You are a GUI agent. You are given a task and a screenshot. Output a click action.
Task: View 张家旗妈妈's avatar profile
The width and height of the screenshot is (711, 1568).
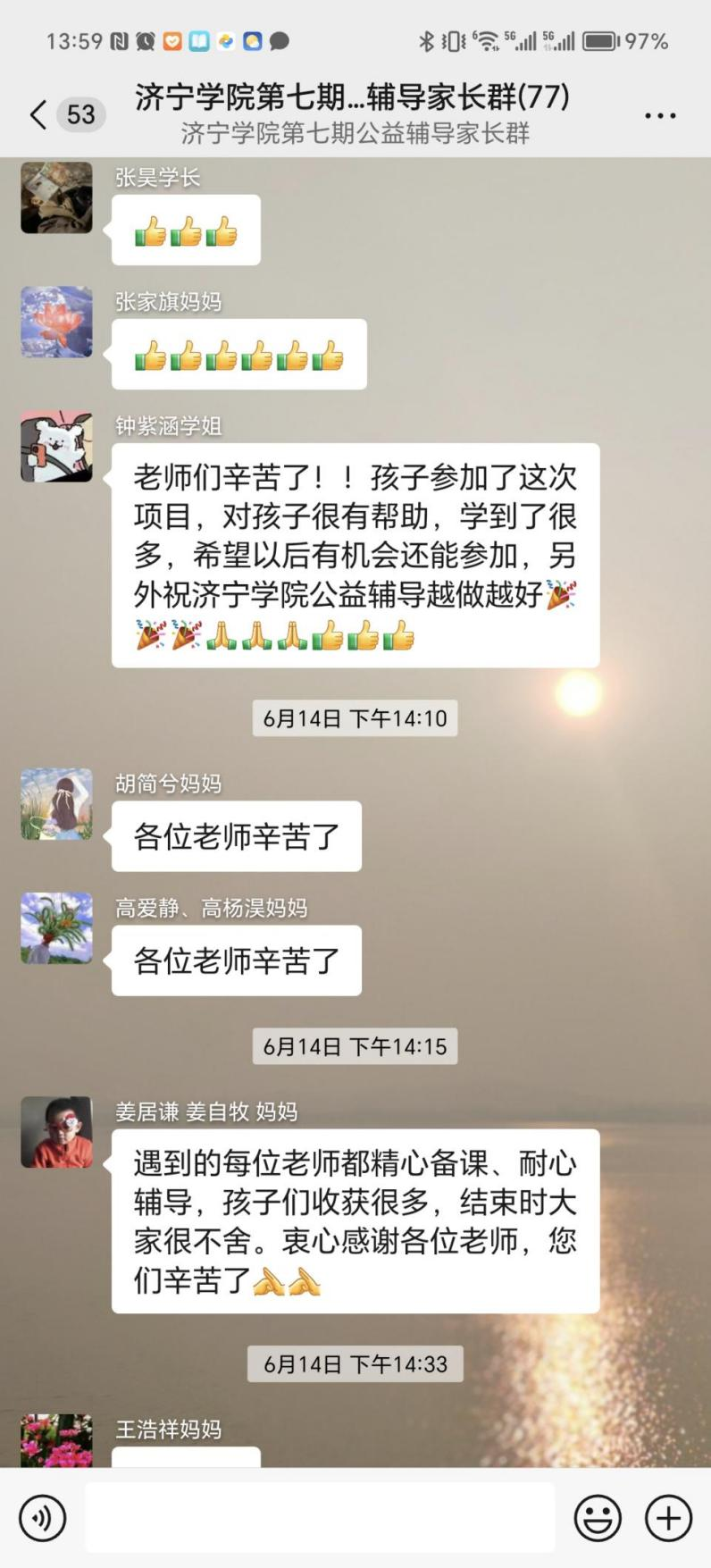point(56,322)
